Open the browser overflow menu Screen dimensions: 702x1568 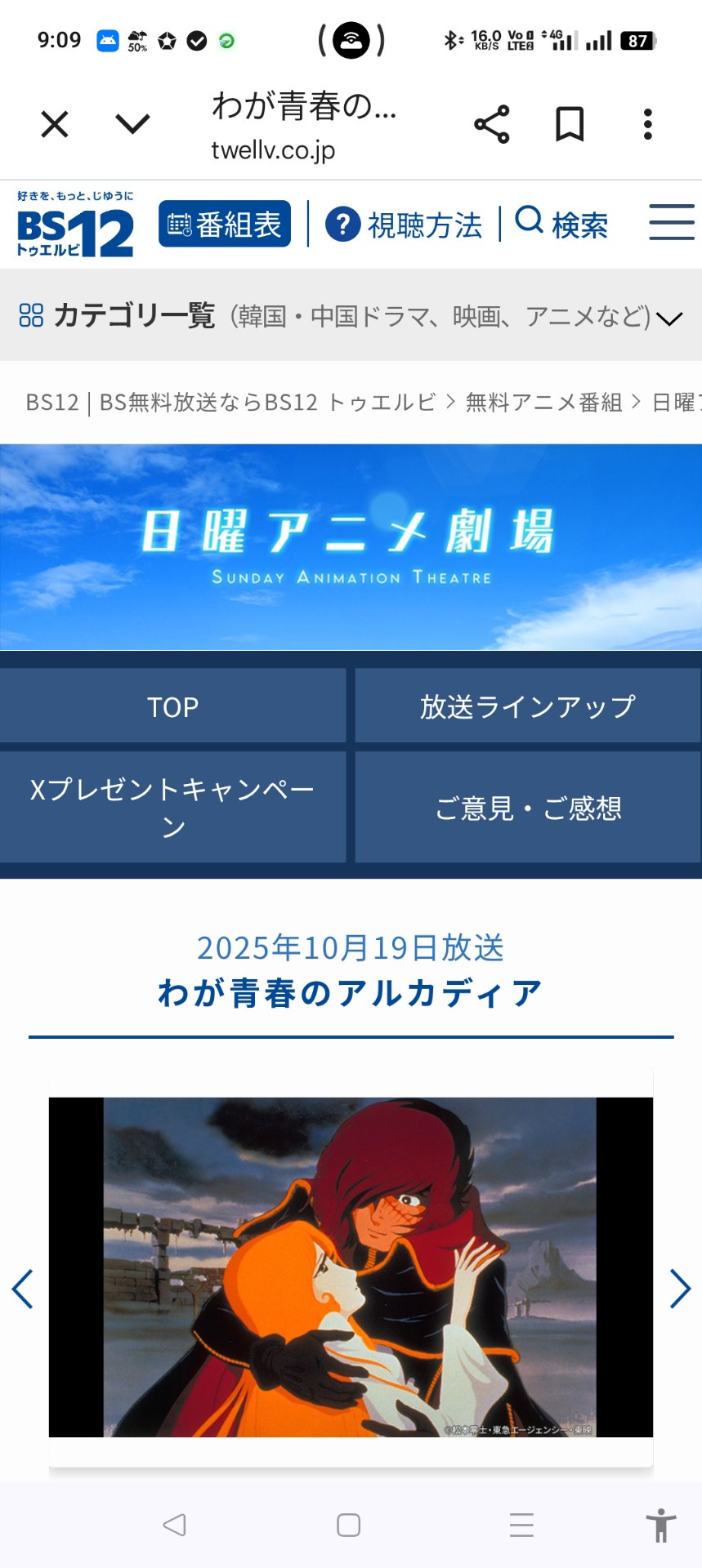pyautogui.click(x=647, y=124)
